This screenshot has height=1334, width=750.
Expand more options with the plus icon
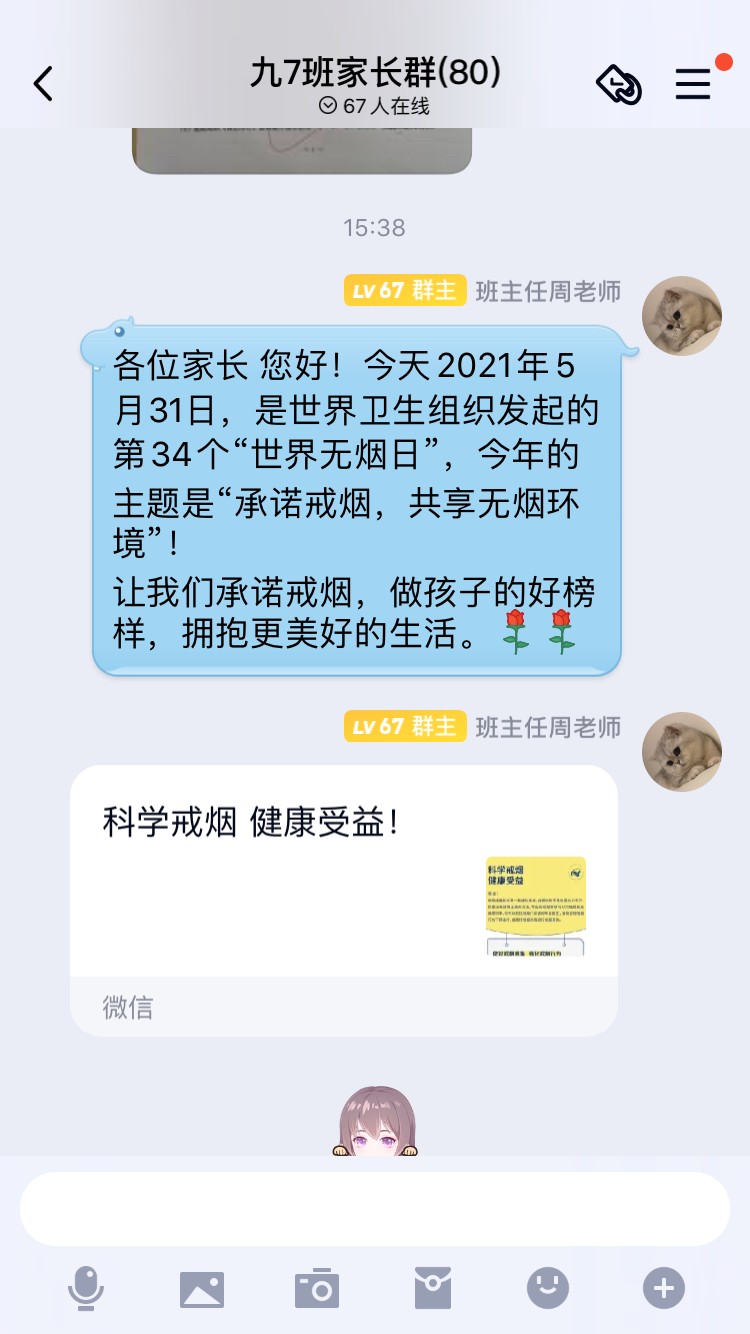pos(664,1288)
